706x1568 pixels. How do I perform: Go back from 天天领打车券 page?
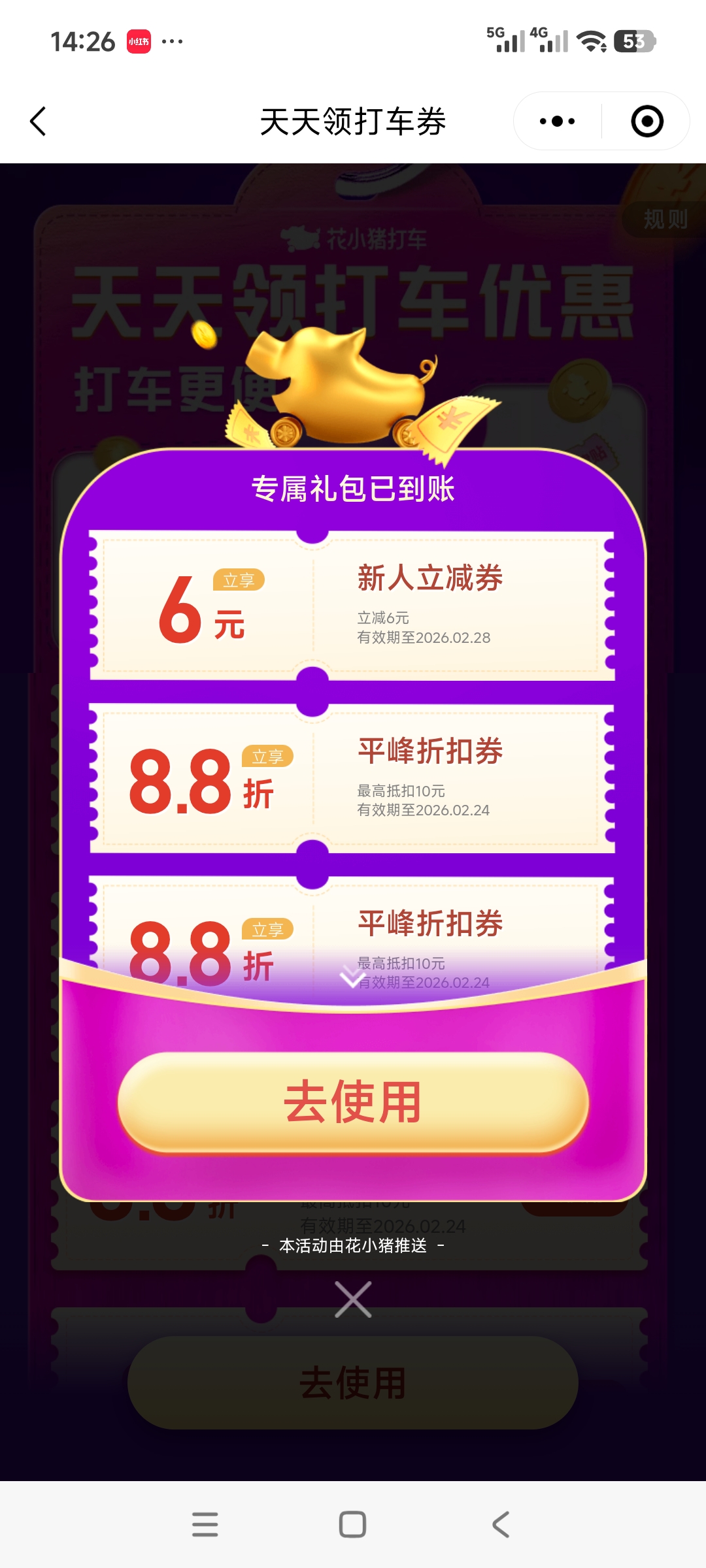click(x=39, y=122)
